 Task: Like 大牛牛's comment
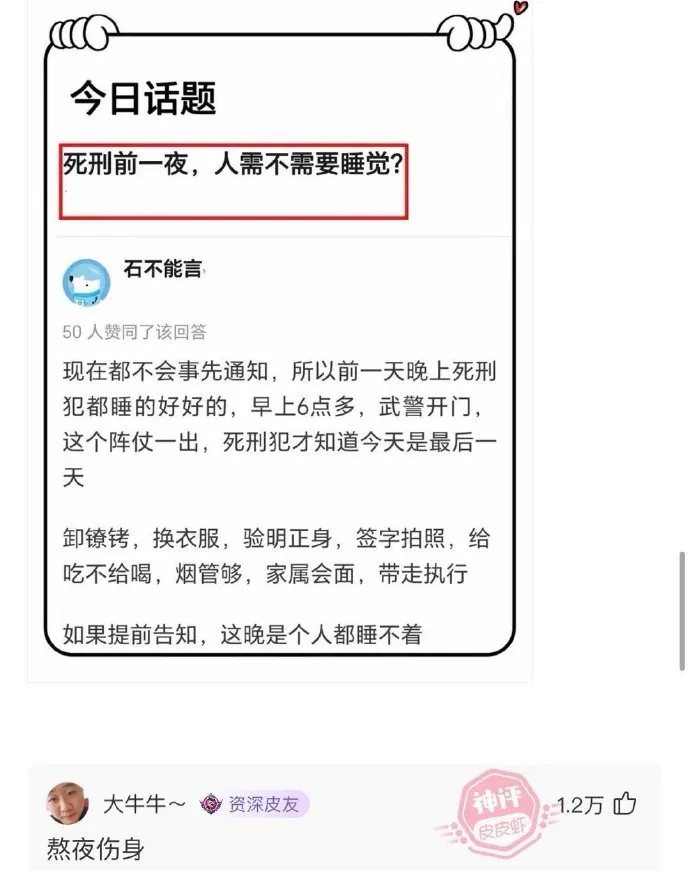pos(625,804)
